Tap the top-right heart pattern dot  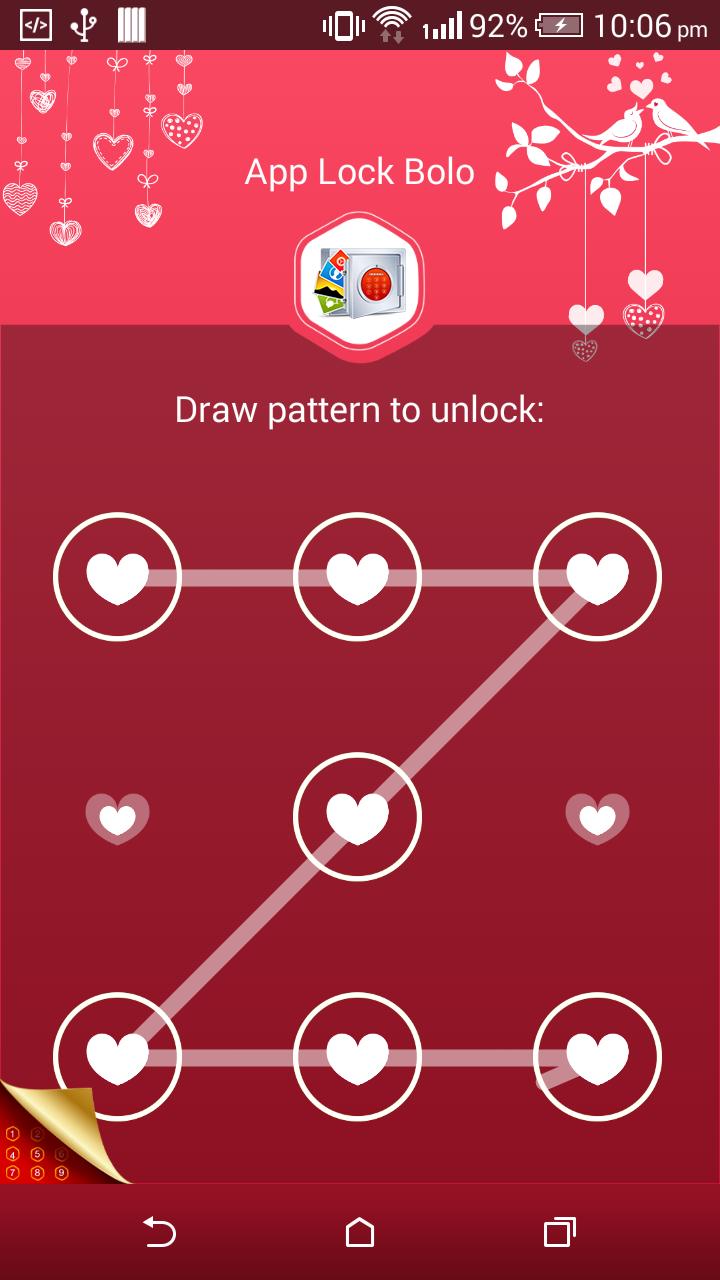coord(597,577)
